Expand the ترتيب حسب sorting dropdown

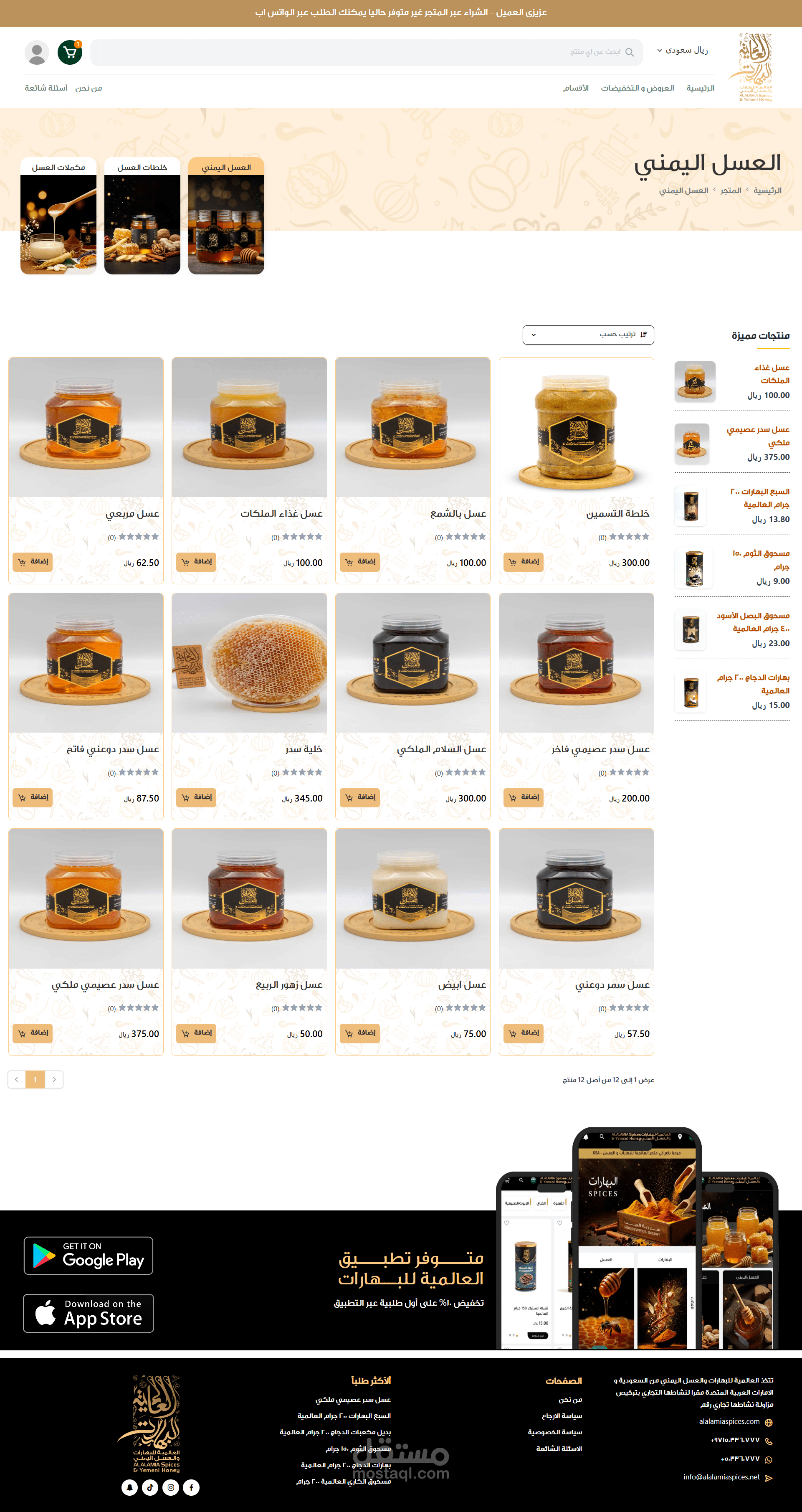click(x=588, y=335)
